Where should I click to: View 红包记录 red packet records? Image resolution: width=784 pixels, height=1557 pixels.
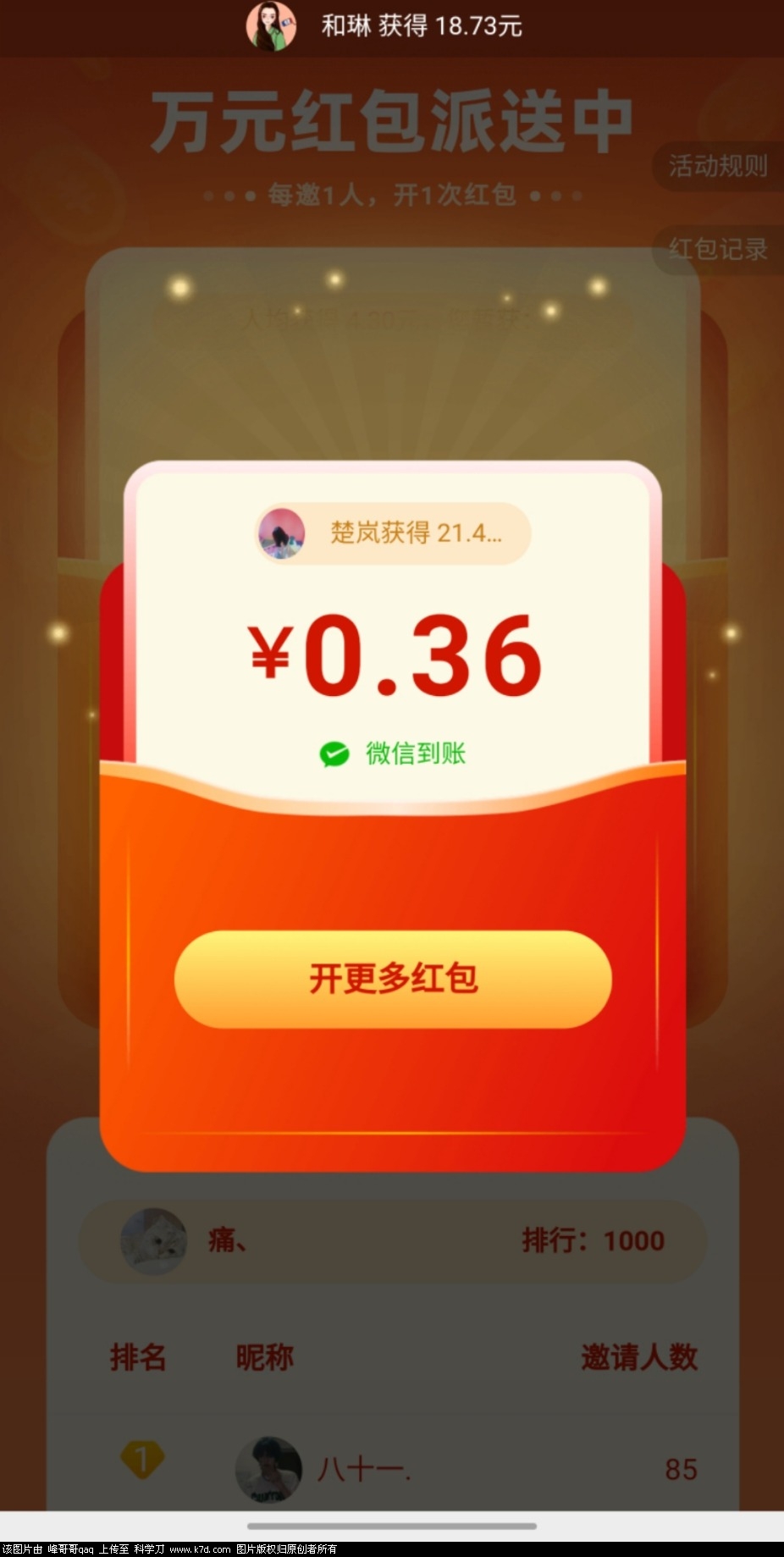coord(717,249)
